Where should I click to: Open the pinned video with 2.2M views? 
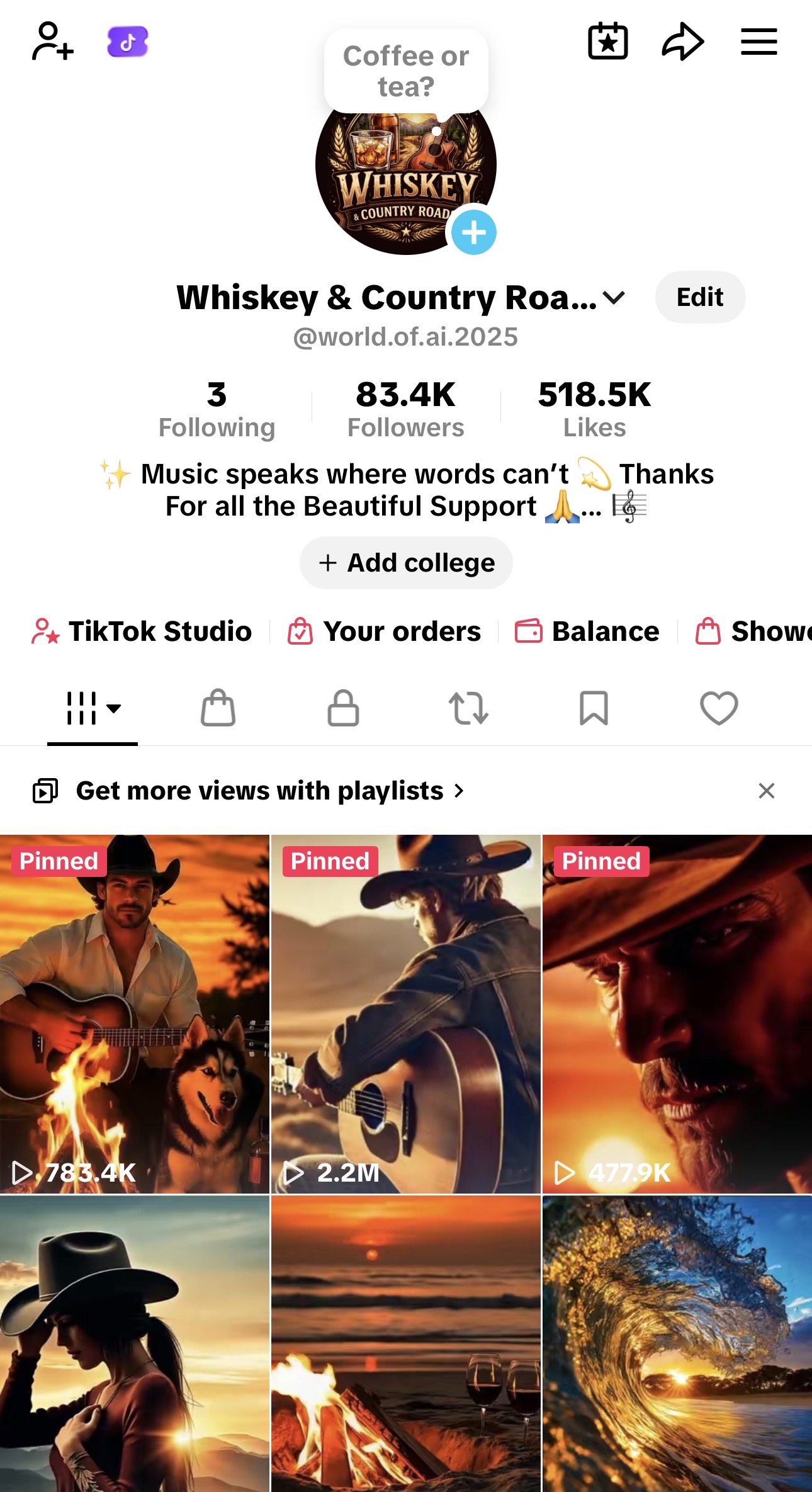click(x=406, y=1014)
